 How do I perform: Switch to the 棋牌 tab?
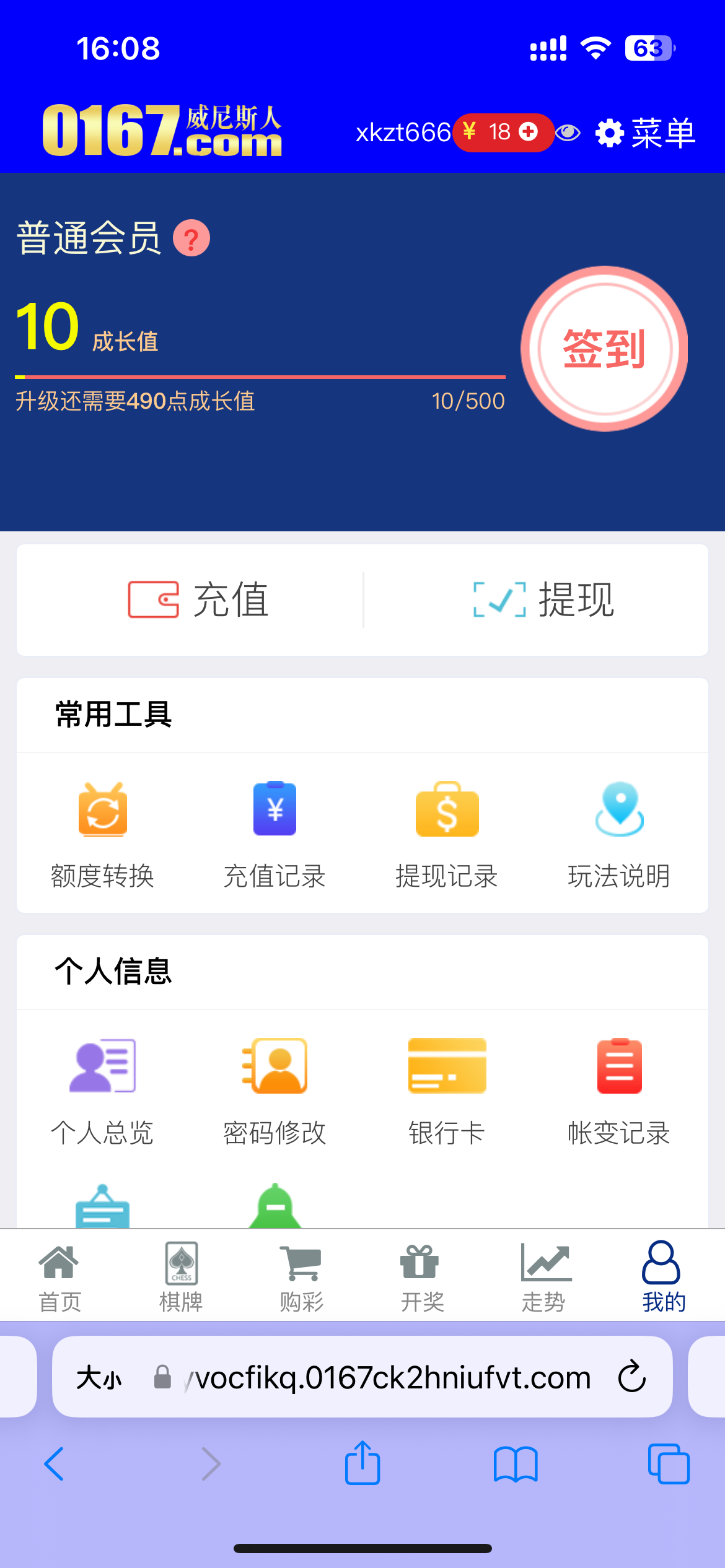[x=181, y=1277]
